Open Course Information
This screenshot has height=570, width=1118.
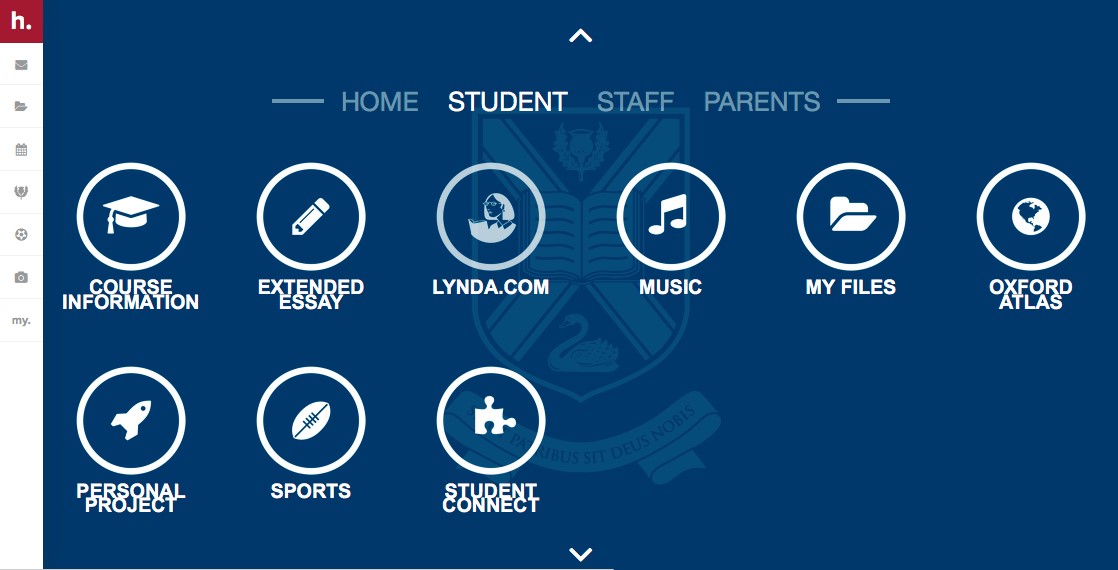click(131, 217)
